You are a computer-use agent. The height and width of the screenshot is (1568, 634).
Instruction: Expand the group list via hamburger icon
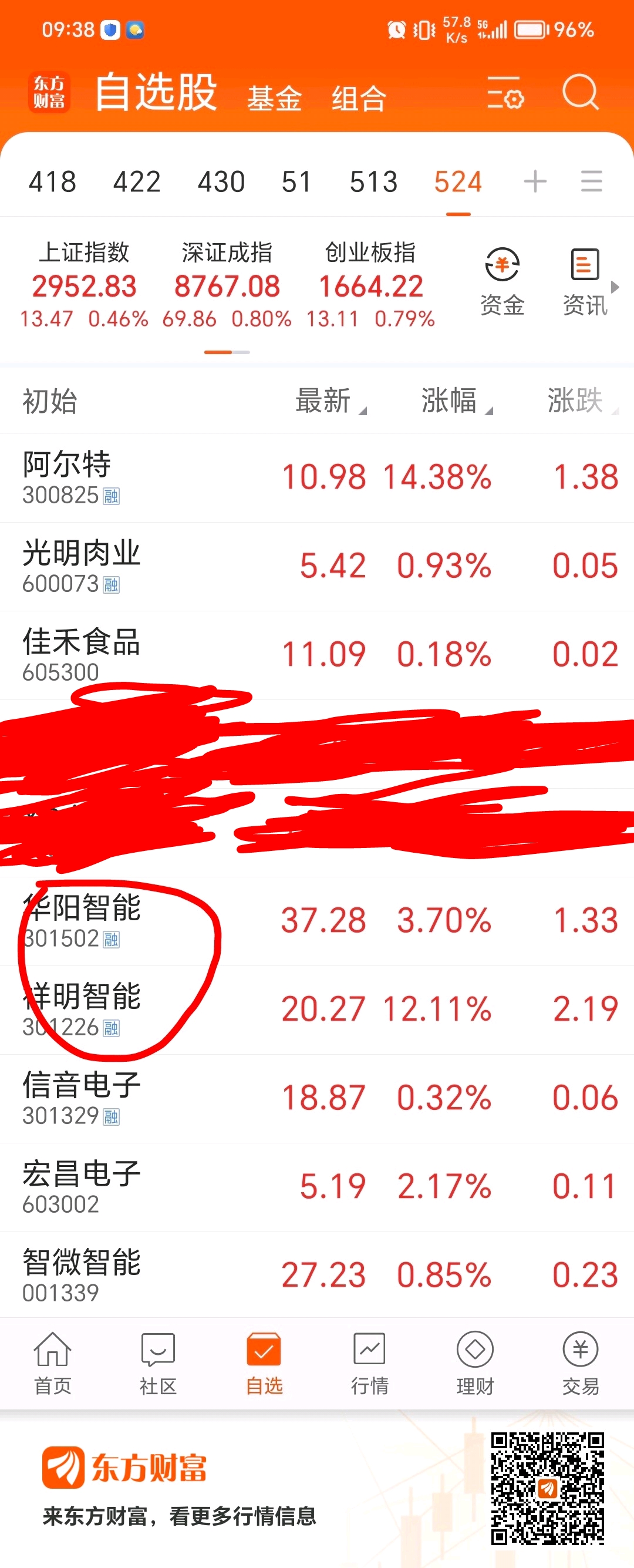point(591,181)
